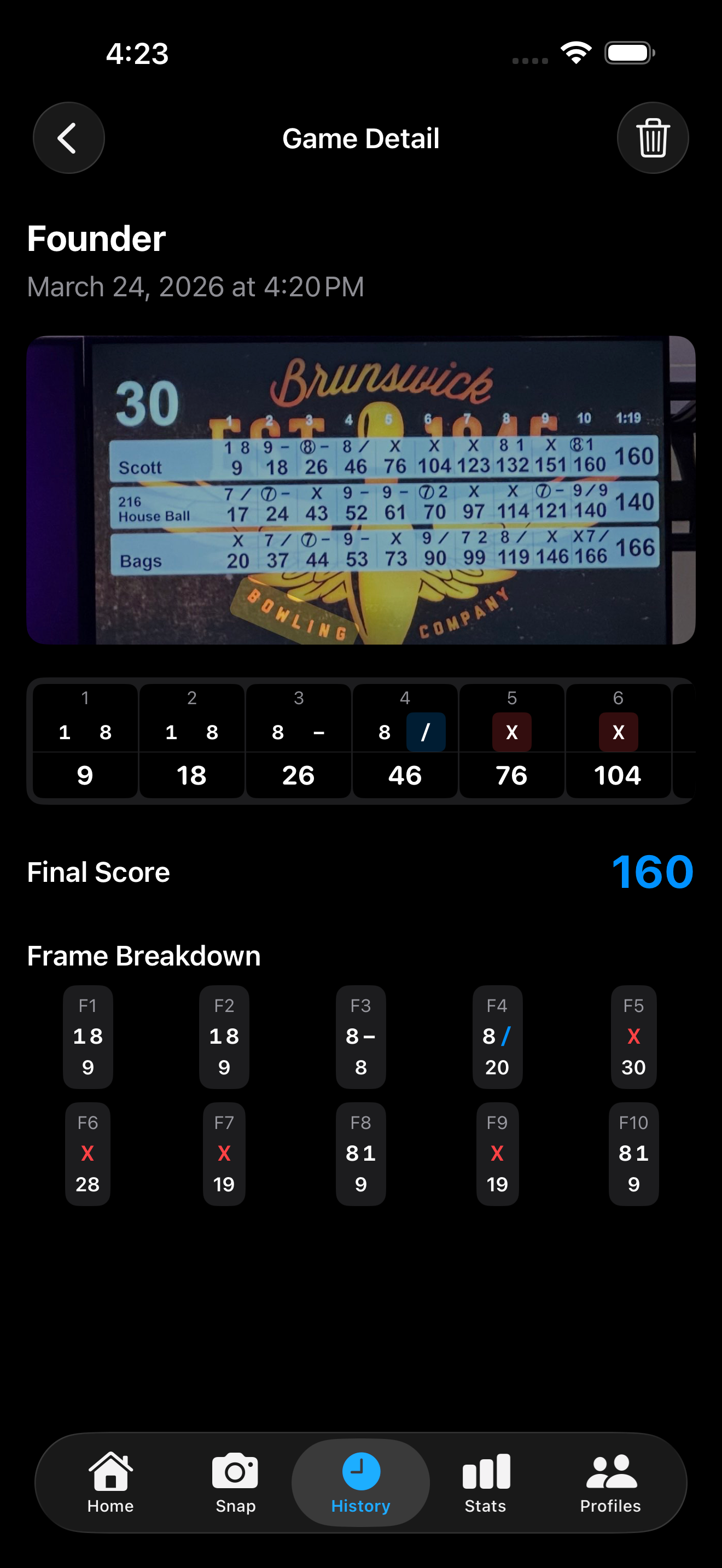Viewport: 722px width, 1568px height.
Task: Delete this game with trash icon
Action: click(653, 138)
